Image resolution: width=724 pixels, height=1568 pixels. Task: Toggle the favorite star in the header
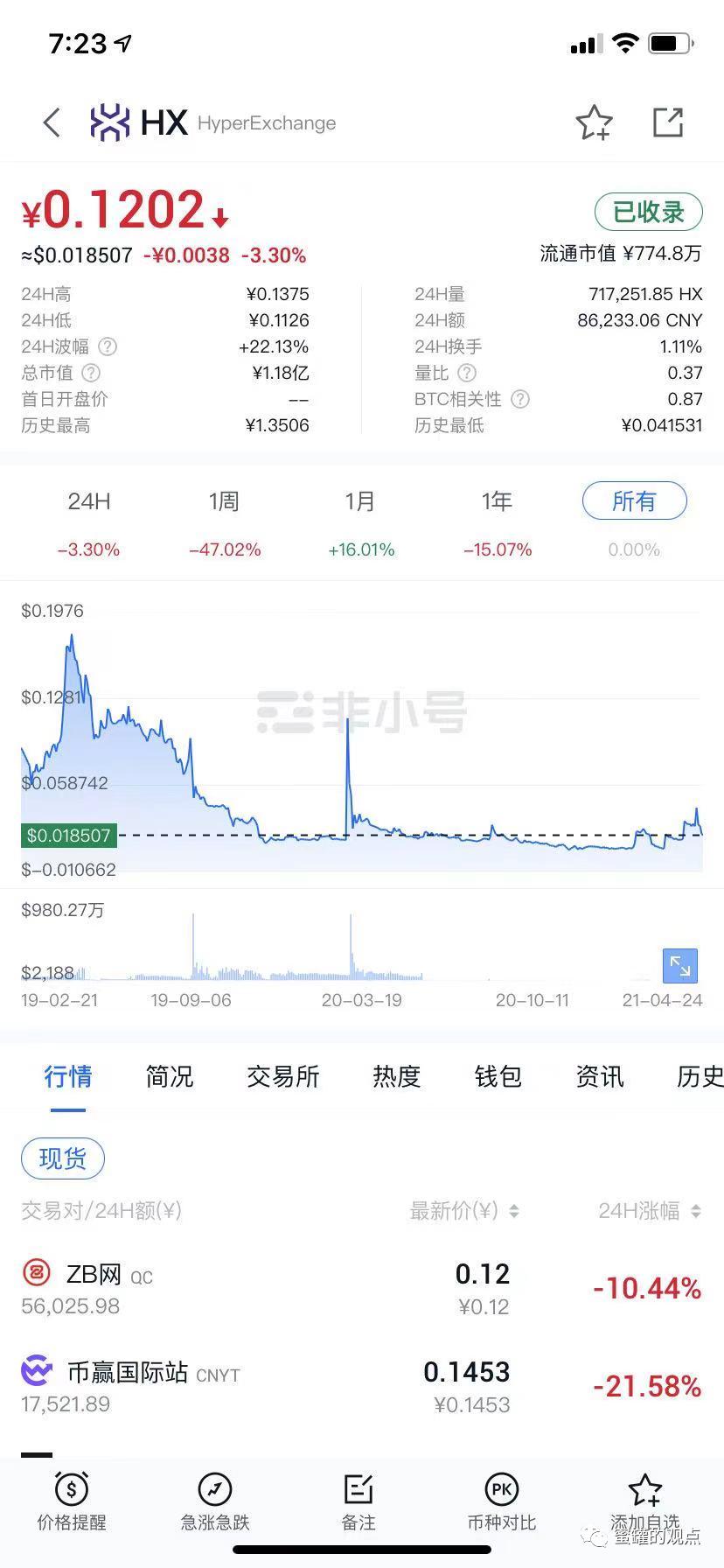coord(595,122)
